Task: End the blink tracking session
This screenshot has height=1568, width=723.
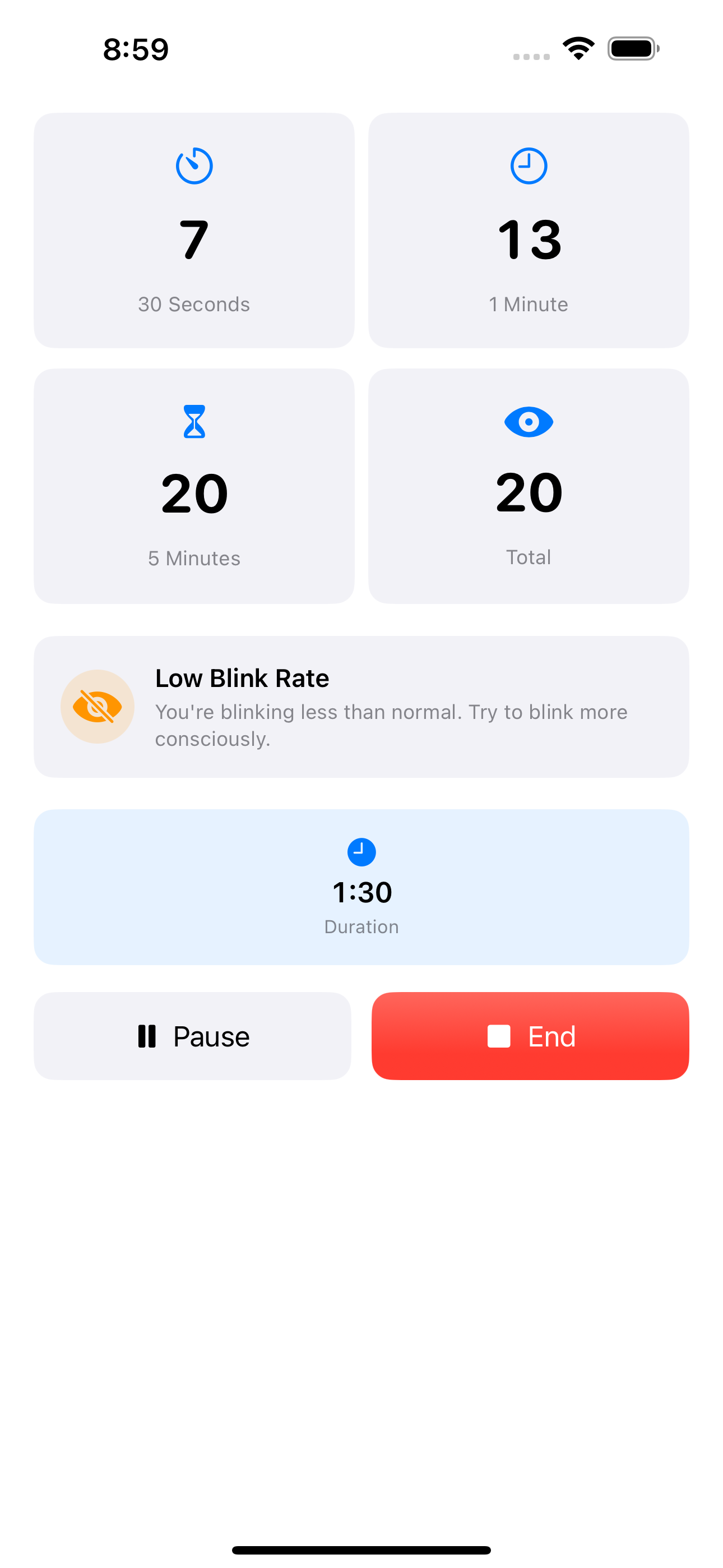Action: tap(530, 1036)
